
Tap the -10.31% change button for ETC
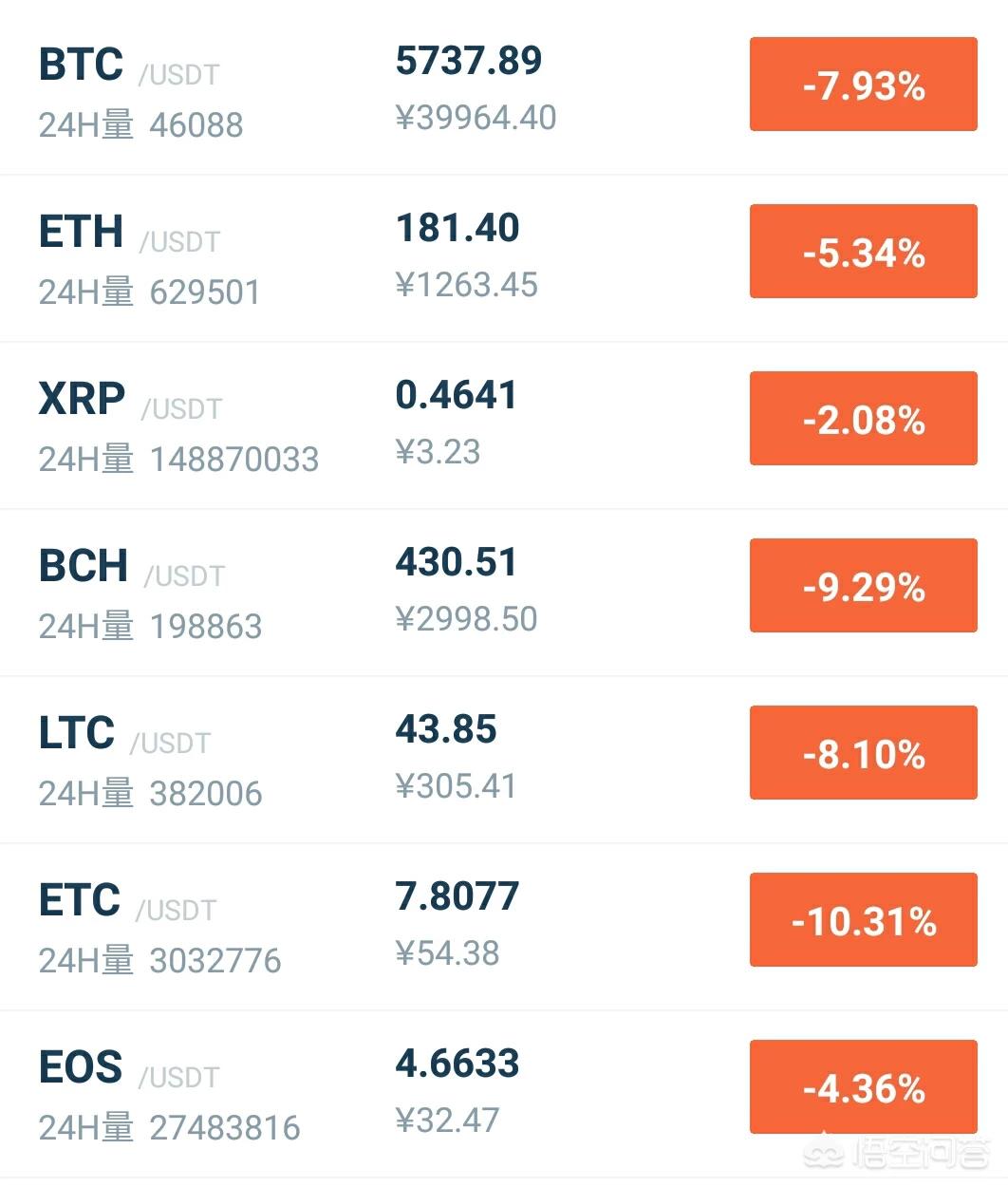point(863,920)
